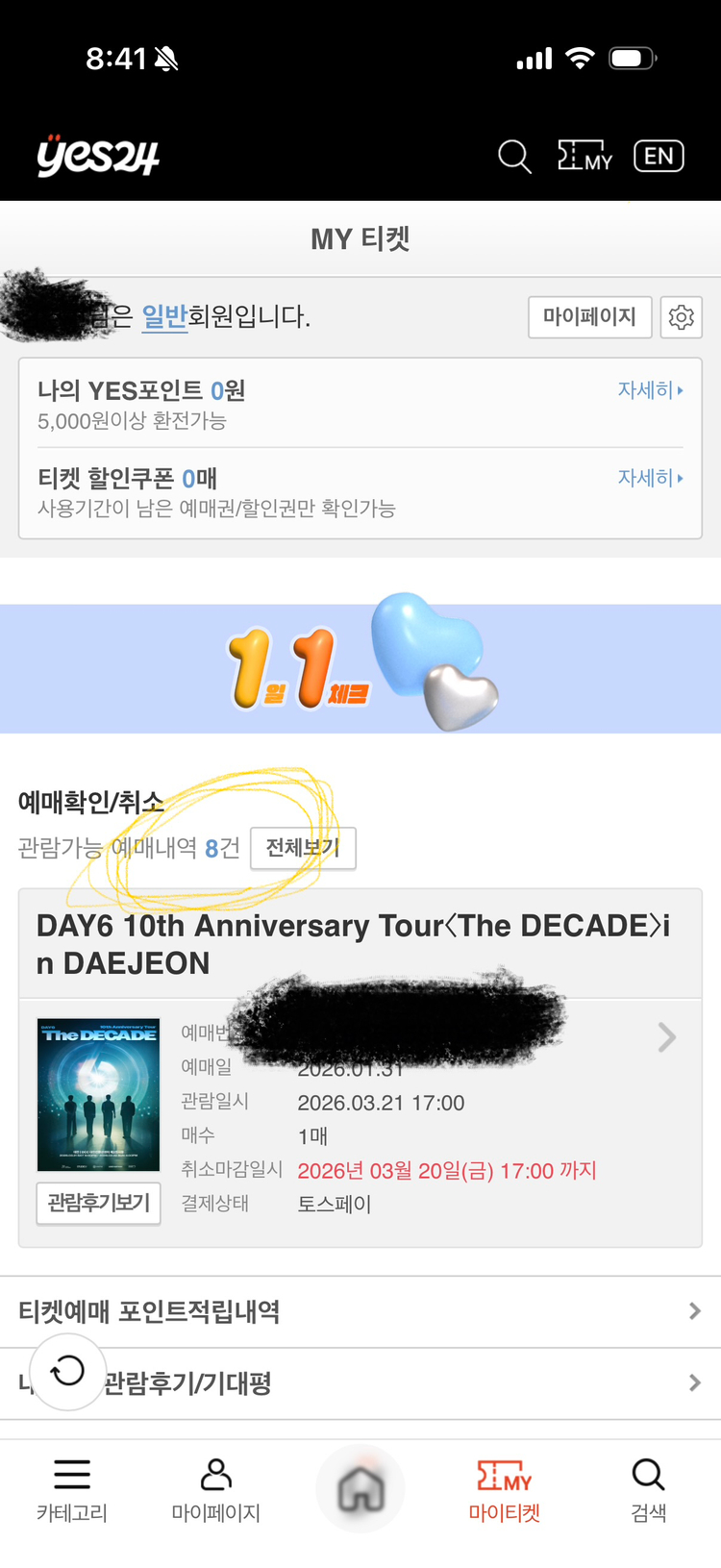Open settings gear icon
This screenshot has width=721, height=1568.
(x=681, y=317)
